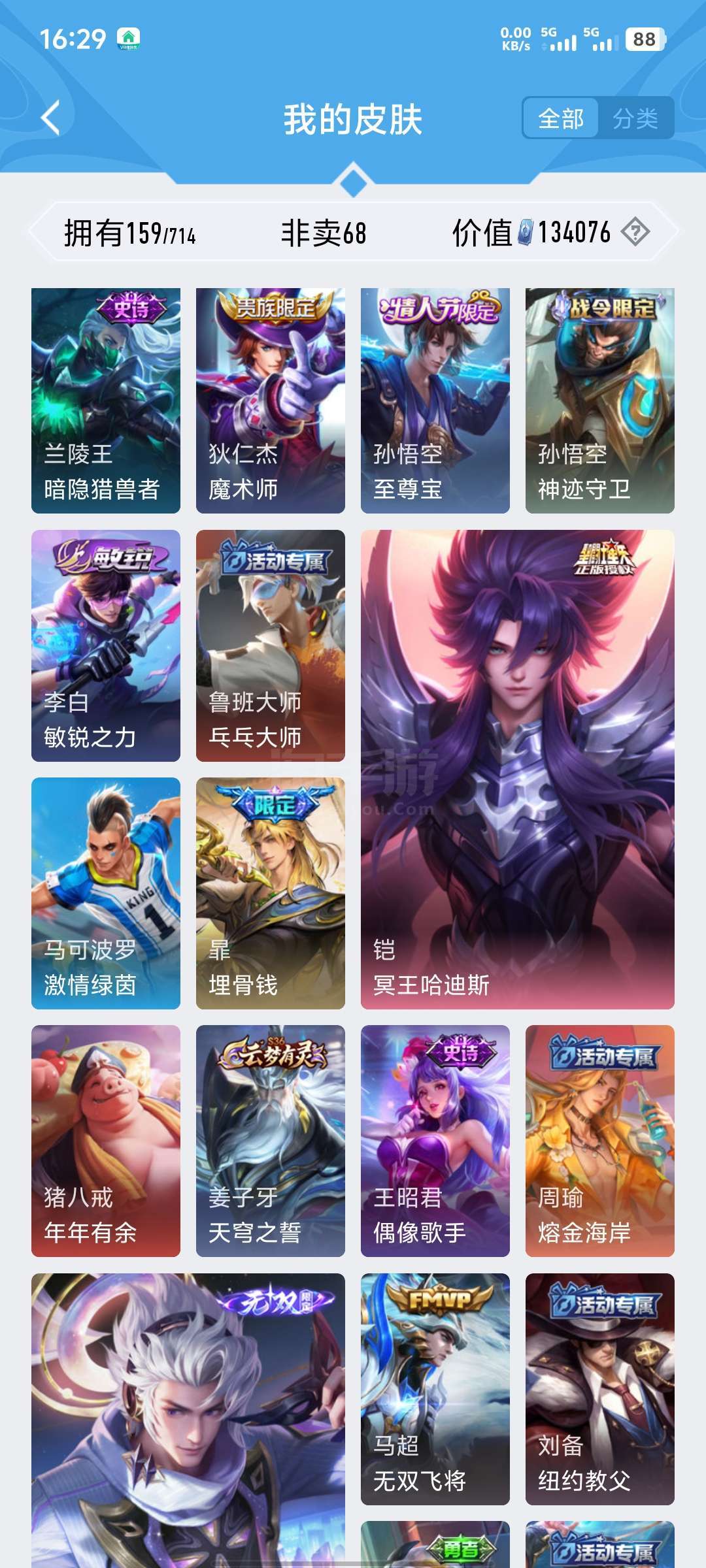This screenshot has height=1568, width=706.
Task: Tap 王昭君 偶像歌手 skin card
Action: pos(435,1141)
